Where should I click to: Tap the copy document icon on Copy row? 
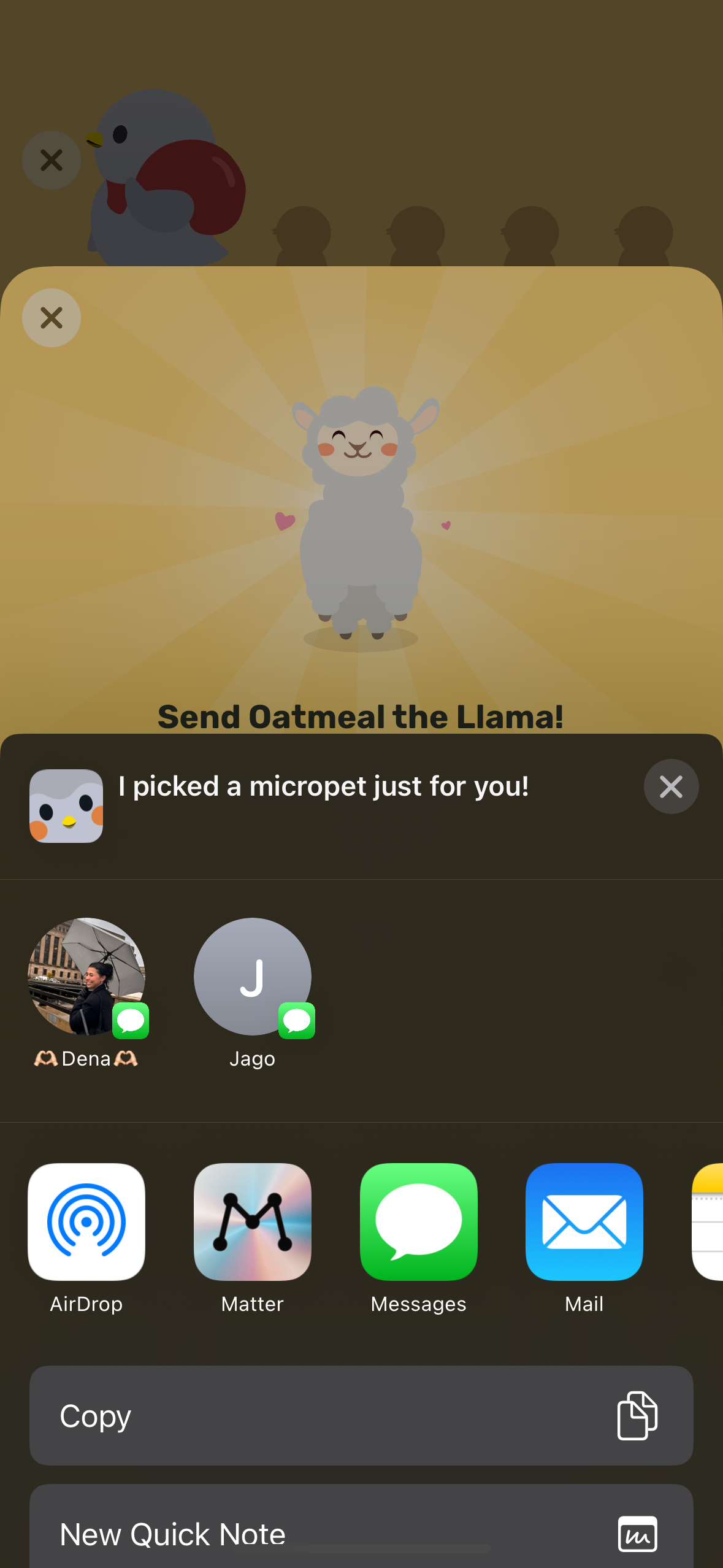tap(637, 1416)
